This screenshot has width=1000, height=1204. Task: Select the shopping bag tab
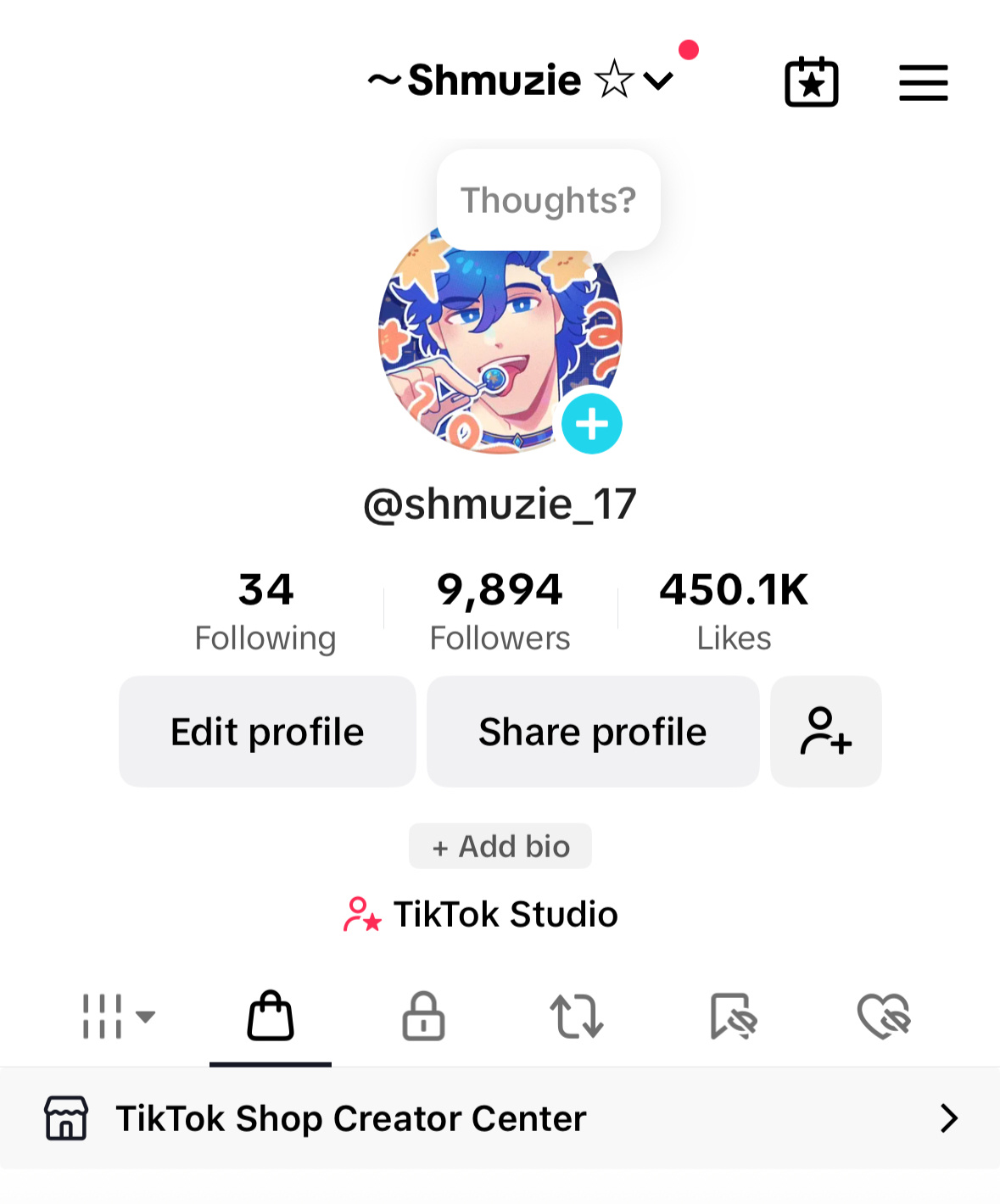(271, 1016)
